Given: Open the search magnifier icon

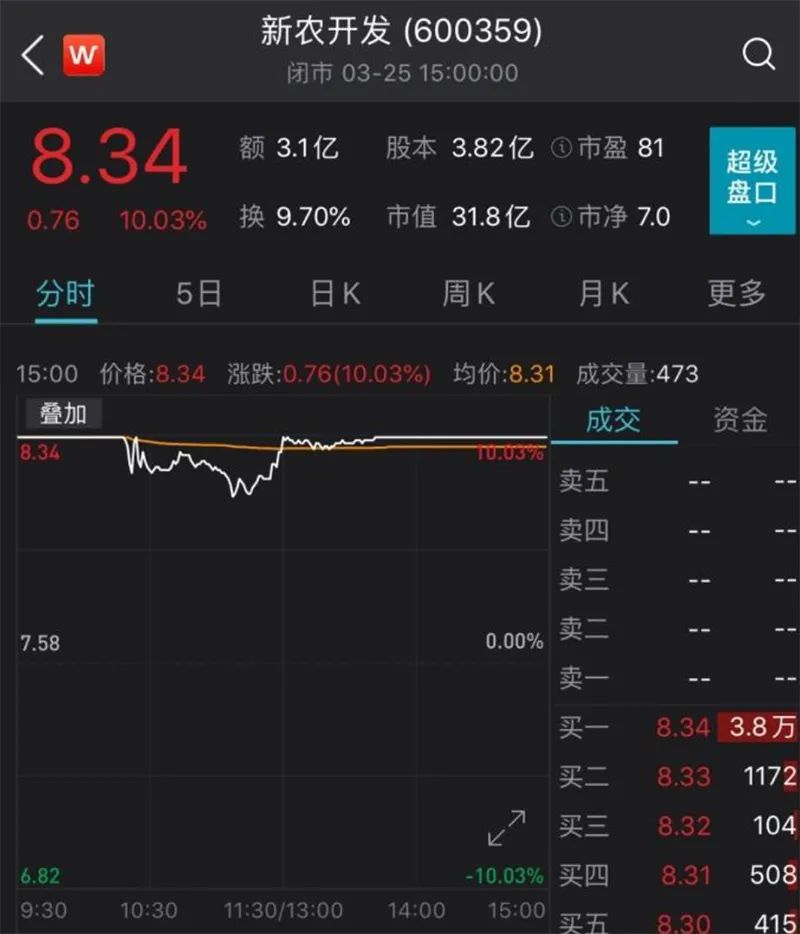Looking at the screenshot, I should 759,55.
